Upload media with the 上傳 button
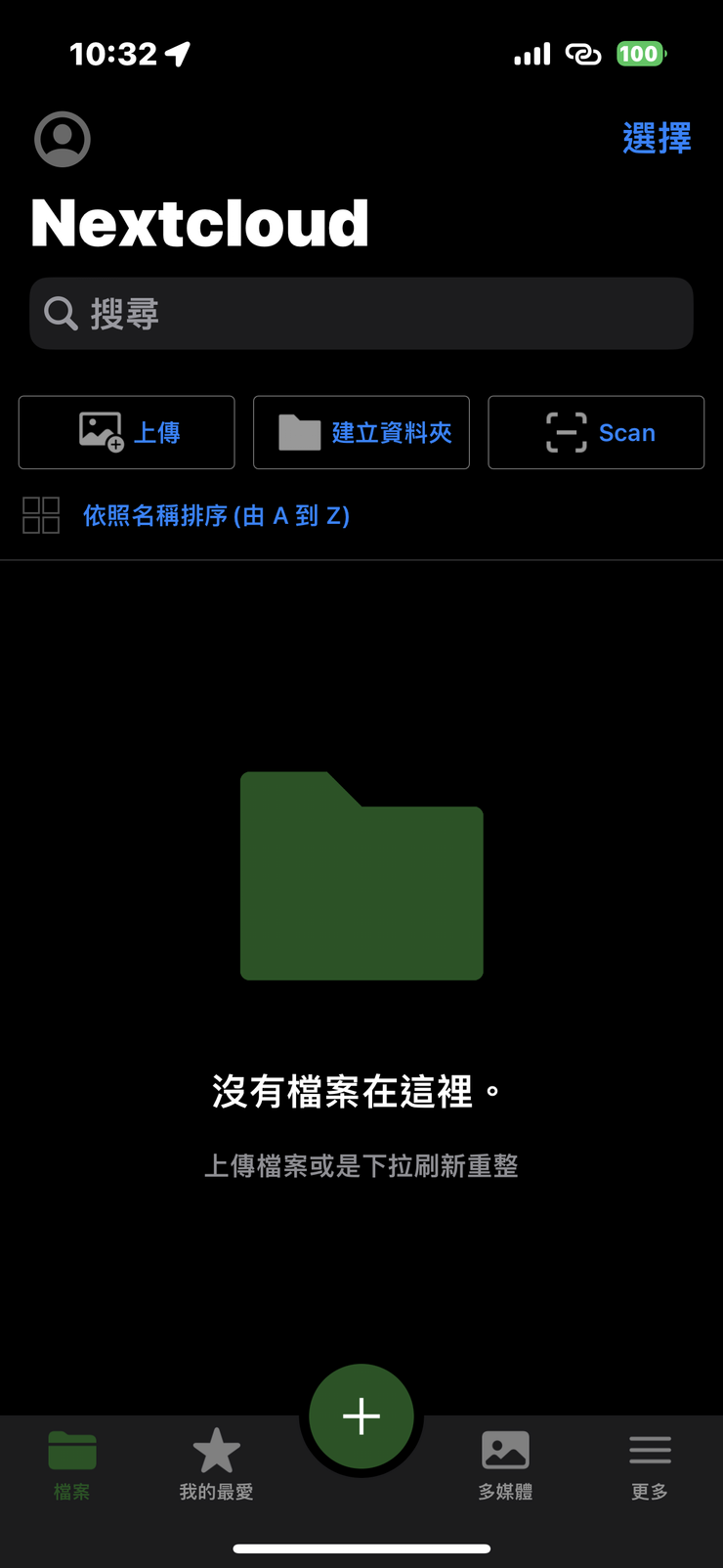 pyautogui.click(x=127, y=432)
